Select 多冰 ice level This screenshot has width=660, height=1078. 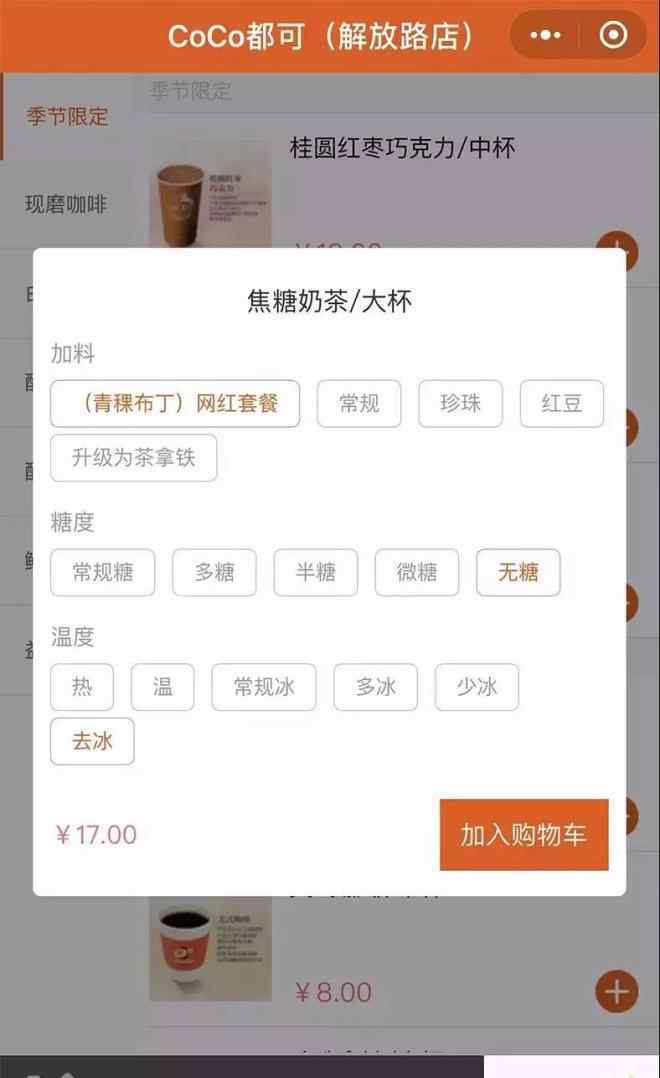375,687
